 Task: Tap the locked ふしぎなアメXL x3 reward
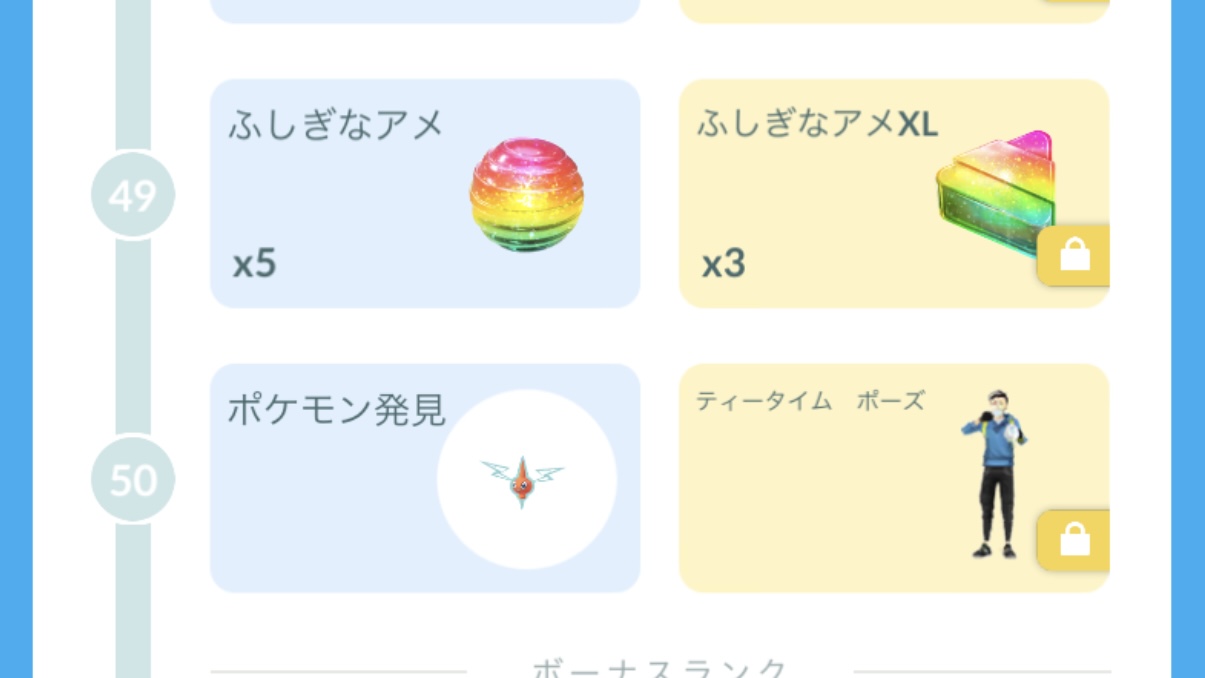click(893, 194)
